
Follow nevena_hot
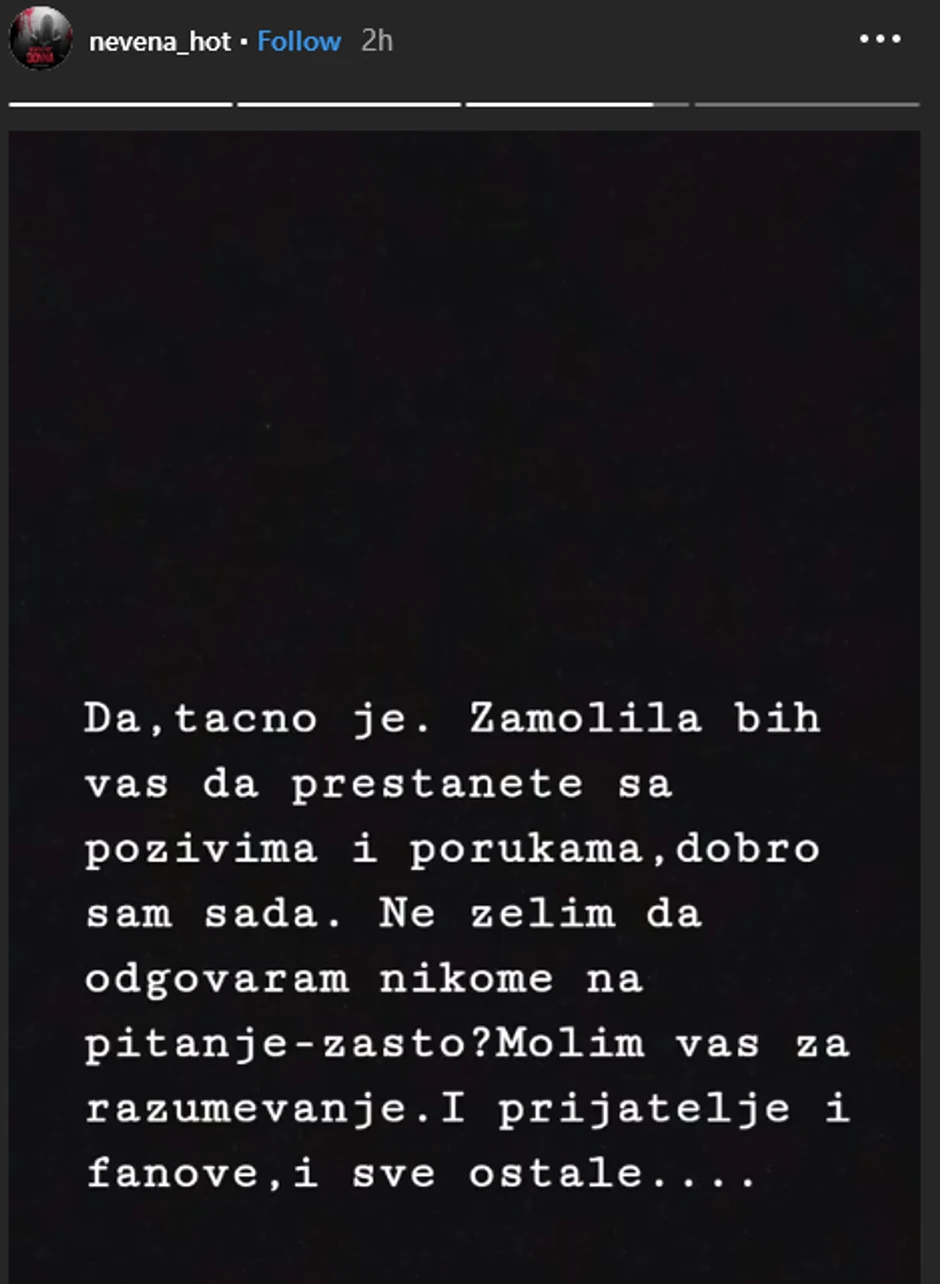[299, 42]
